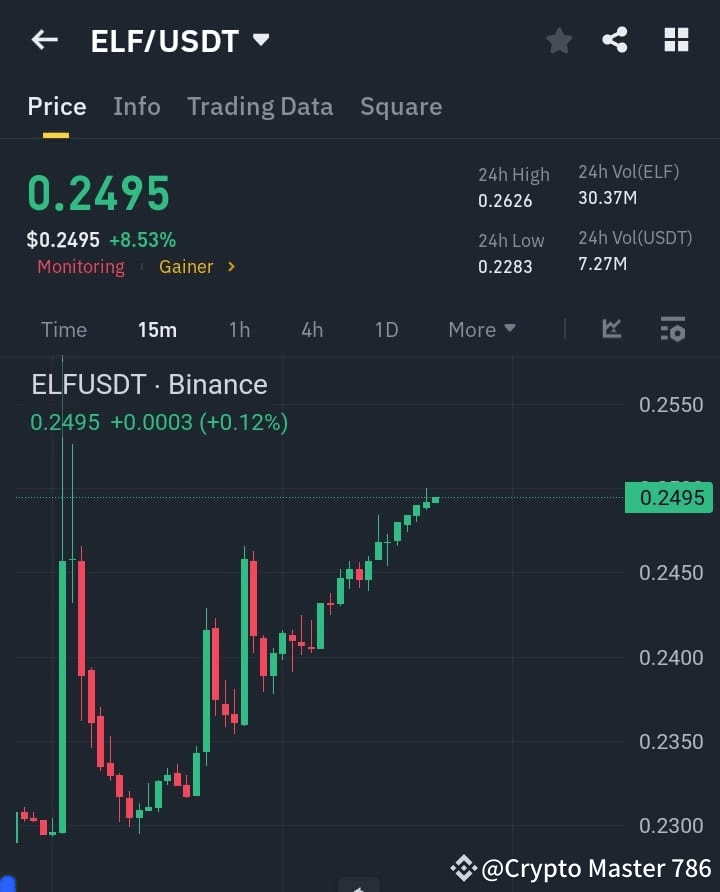
Task: Switch to the 4h timeframe
Action: 311,329
